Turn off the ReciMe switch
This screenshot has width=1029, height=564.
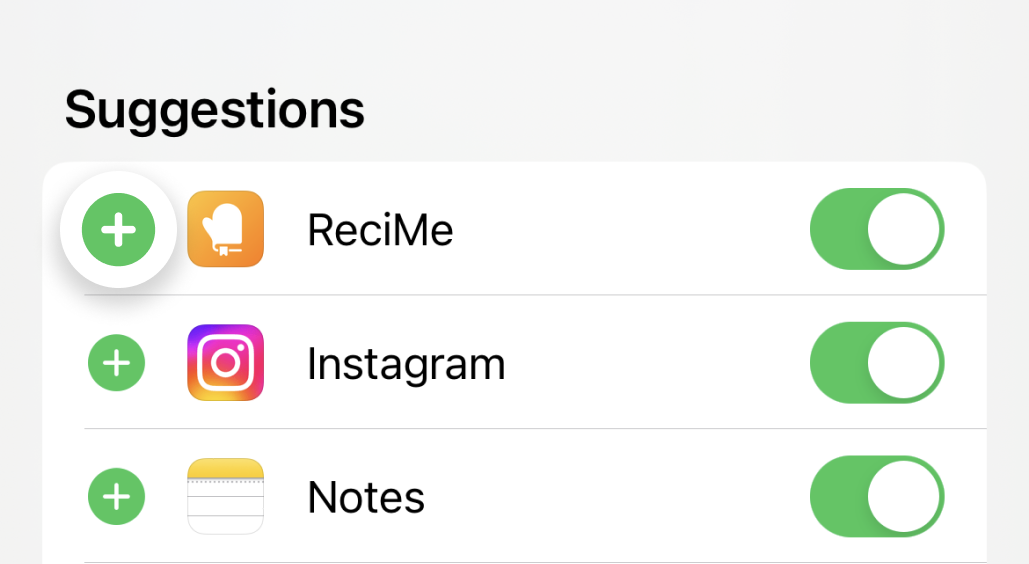tap(876, 230)
